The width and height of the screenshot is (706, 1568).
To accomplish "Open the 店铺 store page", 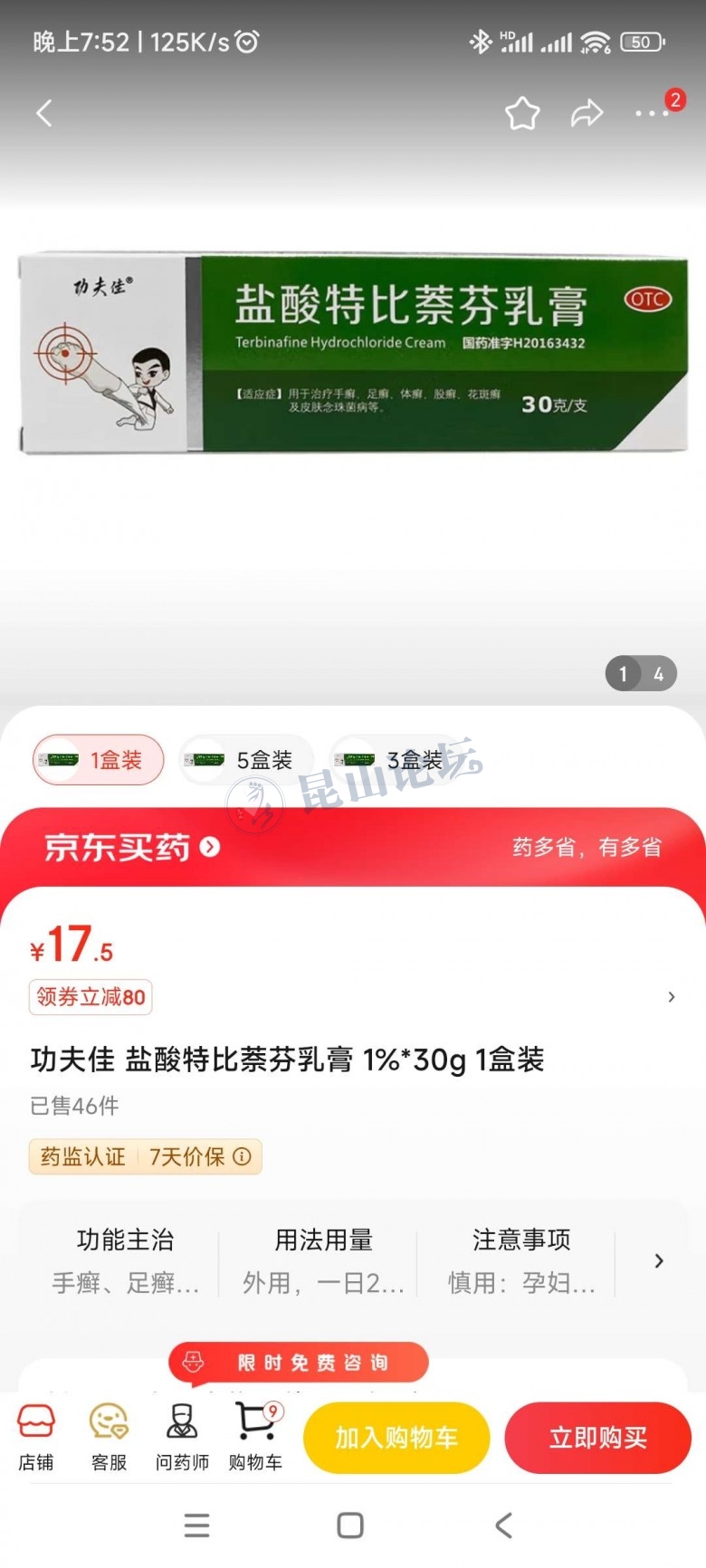I will point(36,1437).
